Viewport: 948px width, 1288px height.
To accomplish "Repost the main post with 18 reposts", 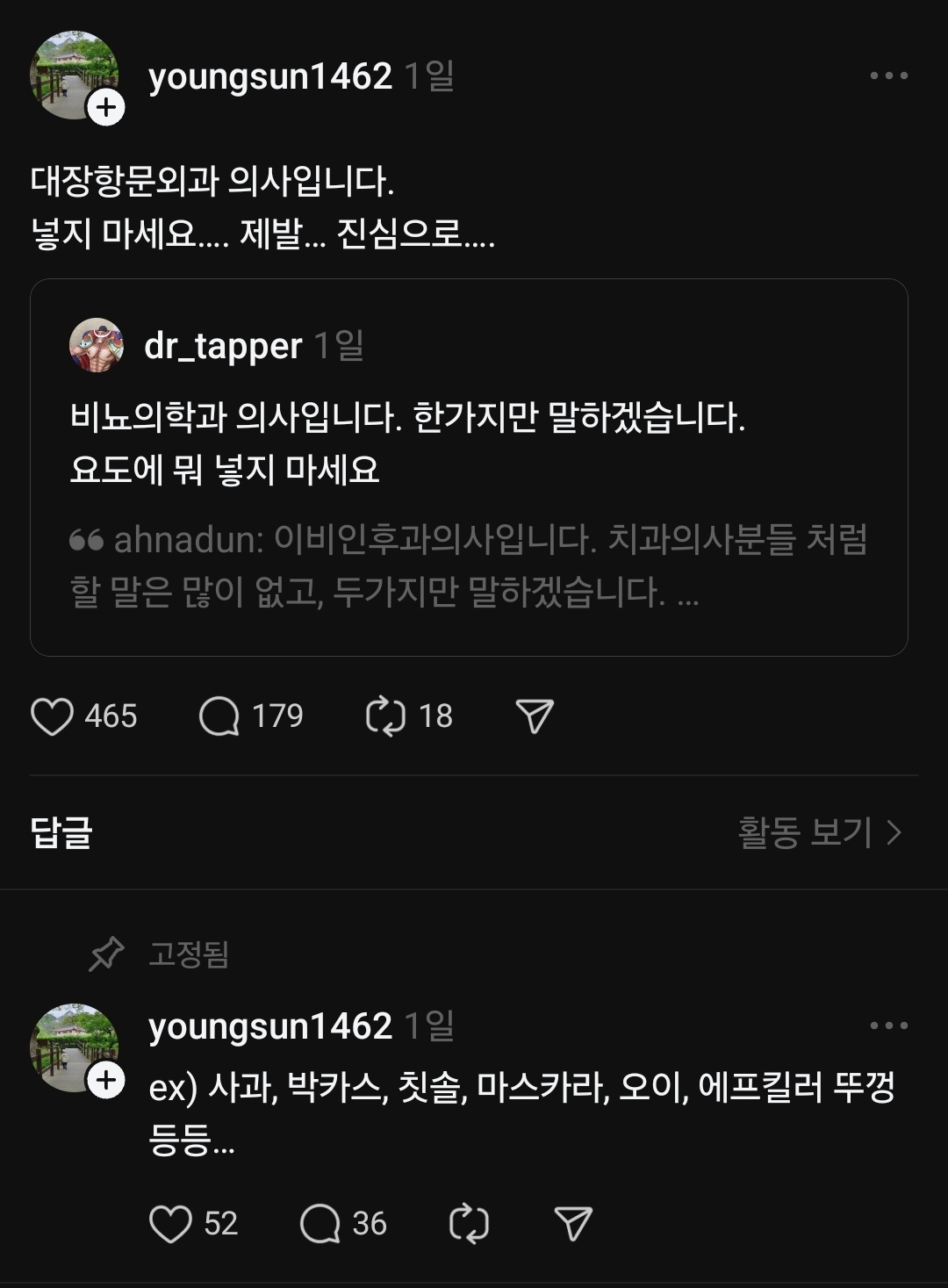I will point(385,716).
